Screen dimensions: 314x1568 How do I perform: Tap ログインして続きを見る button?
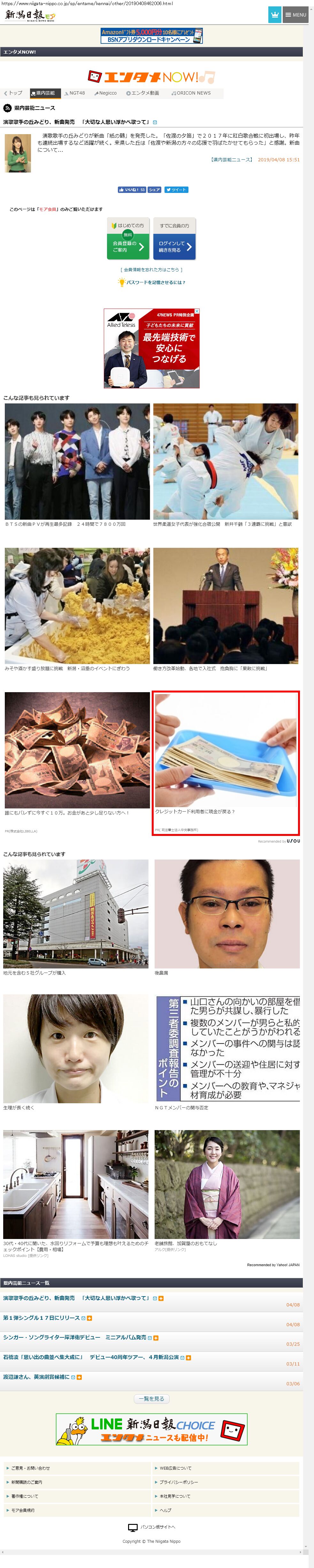point(174,246)
